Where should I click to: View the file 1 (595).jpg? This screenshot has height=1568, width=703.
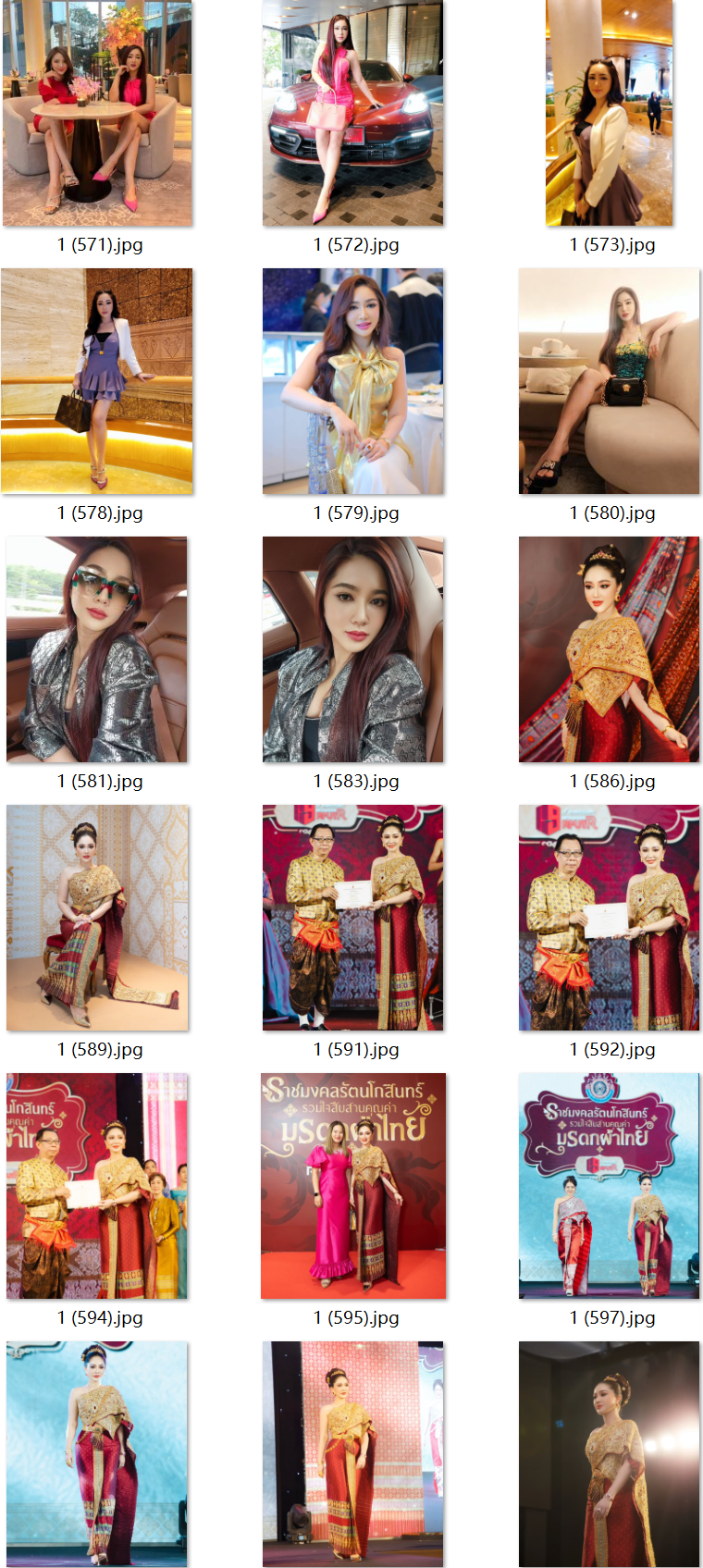(x=352, y=1186)
